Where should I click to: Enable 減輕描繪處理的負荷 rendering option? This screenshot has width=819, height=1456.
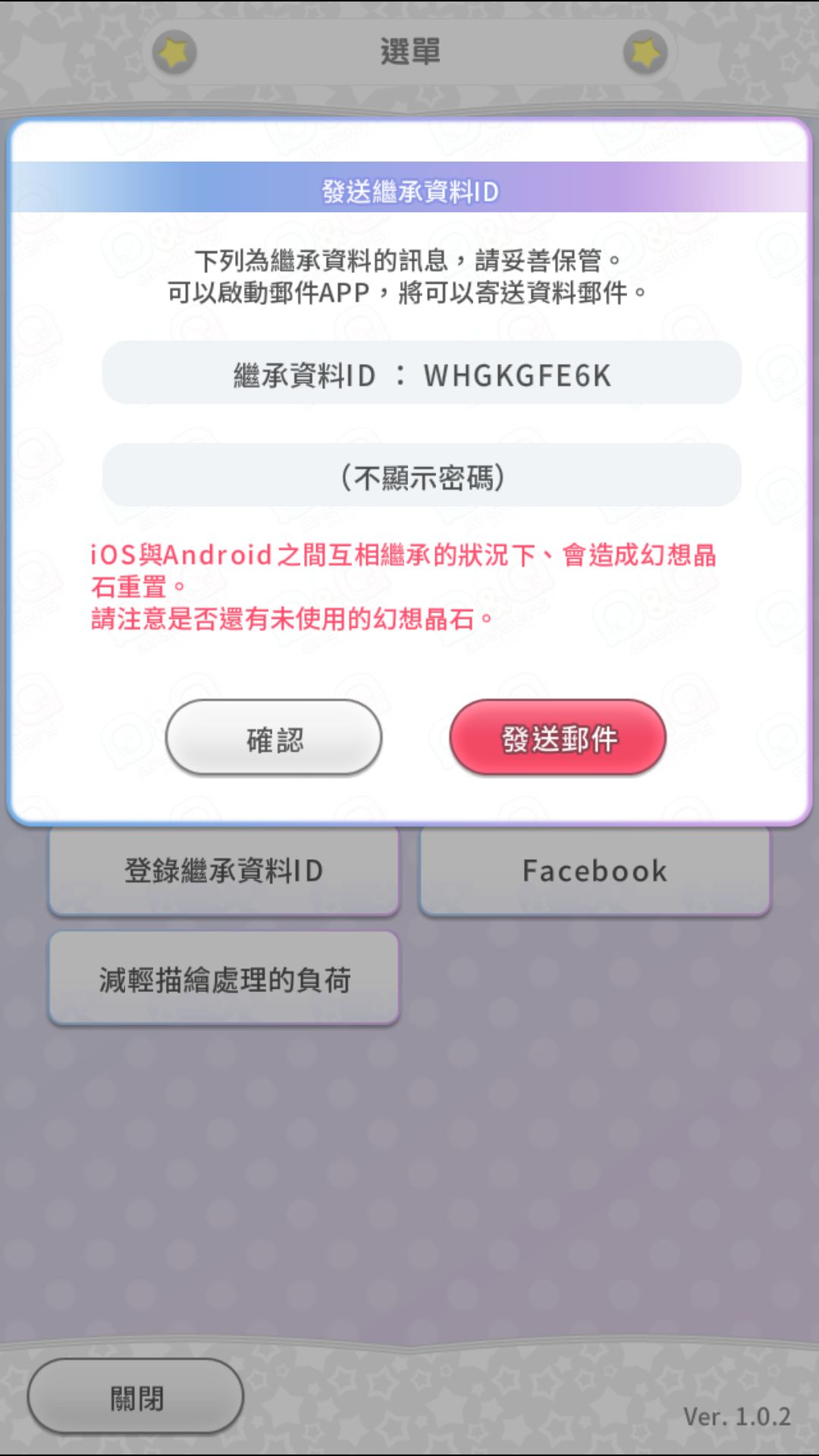click(225, 978)
